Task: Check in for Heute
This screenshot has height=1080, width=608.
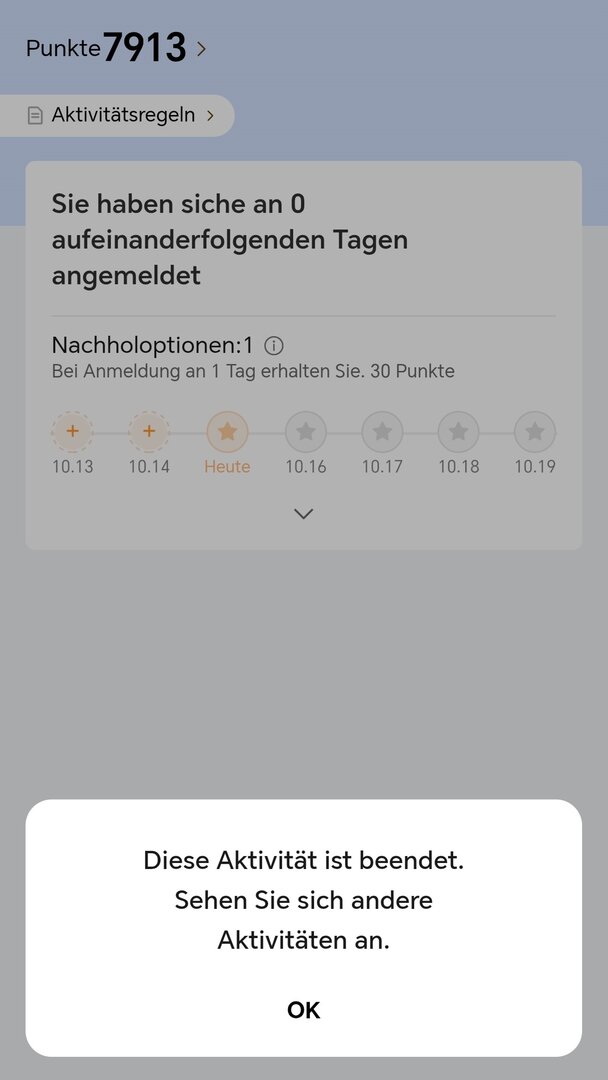Action: pyautogui.click(x=227, y=432)
